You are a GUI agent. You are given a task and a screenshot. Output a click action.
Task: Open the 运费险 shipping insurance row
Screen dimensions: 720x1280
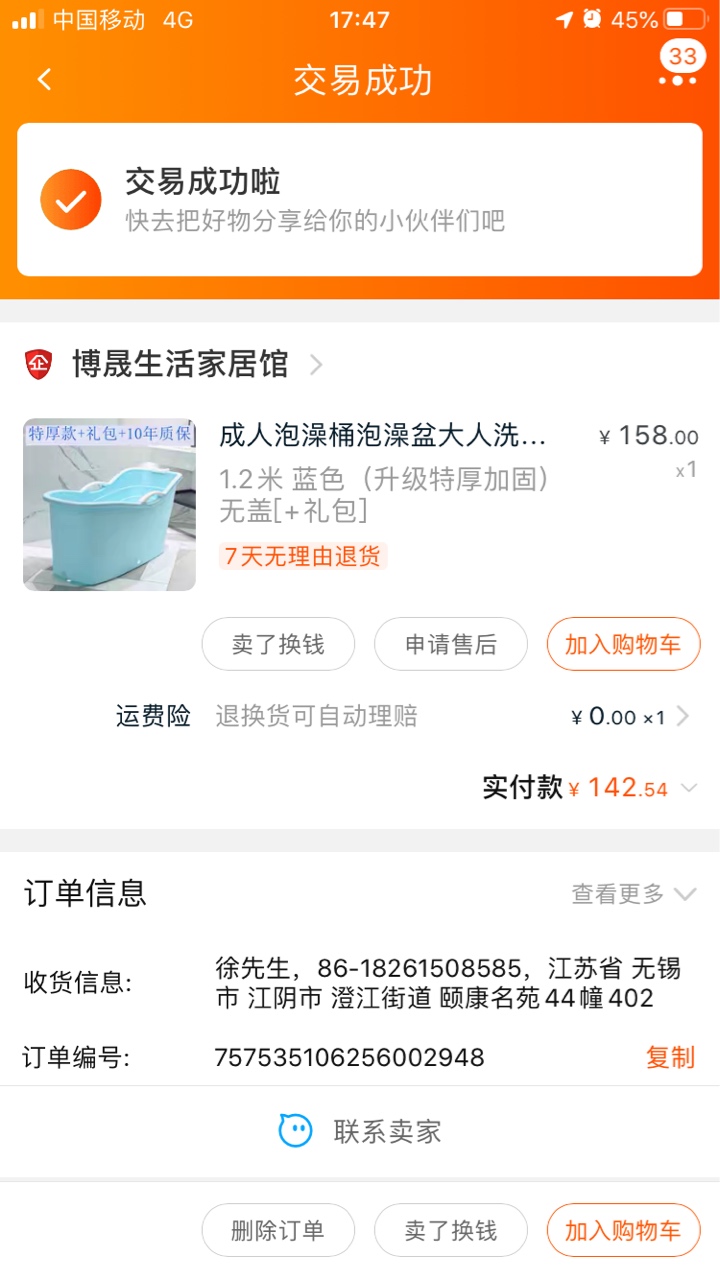point(400,716)
